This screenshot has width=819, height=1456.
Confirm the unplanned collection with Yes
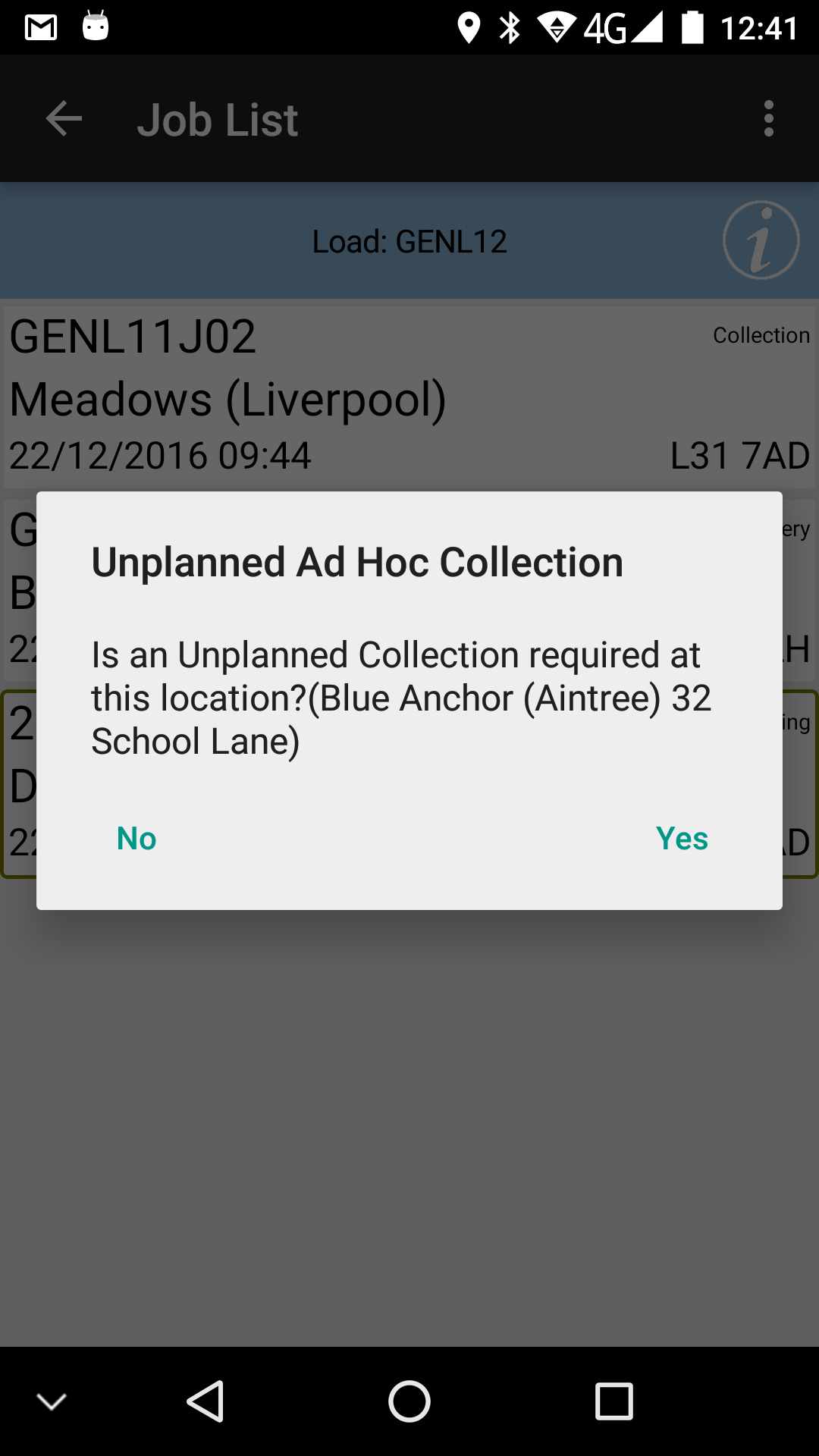[x=682, y=839]
